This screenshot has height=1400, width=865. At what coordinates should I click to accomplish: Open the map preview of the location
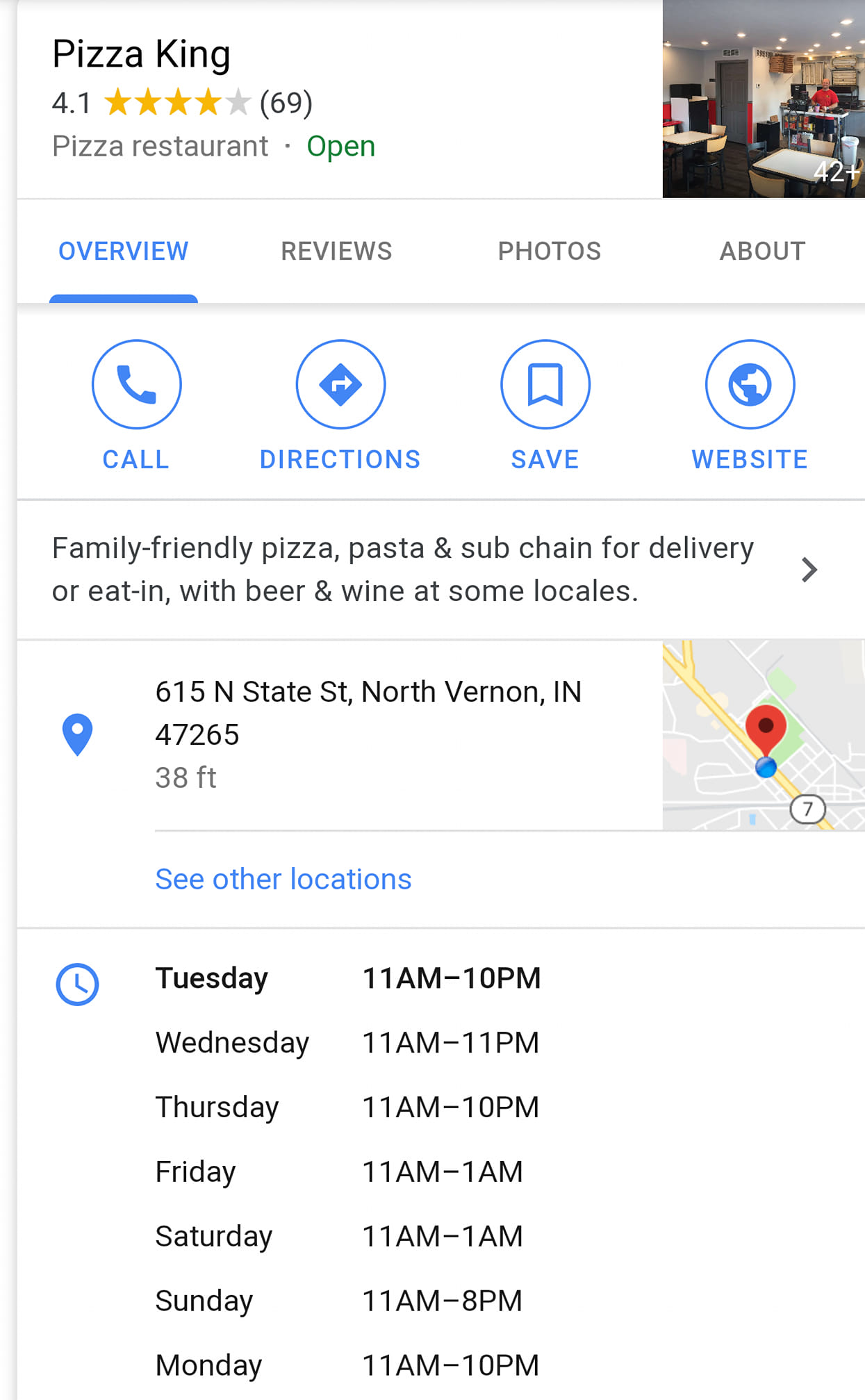click(763, 735)
